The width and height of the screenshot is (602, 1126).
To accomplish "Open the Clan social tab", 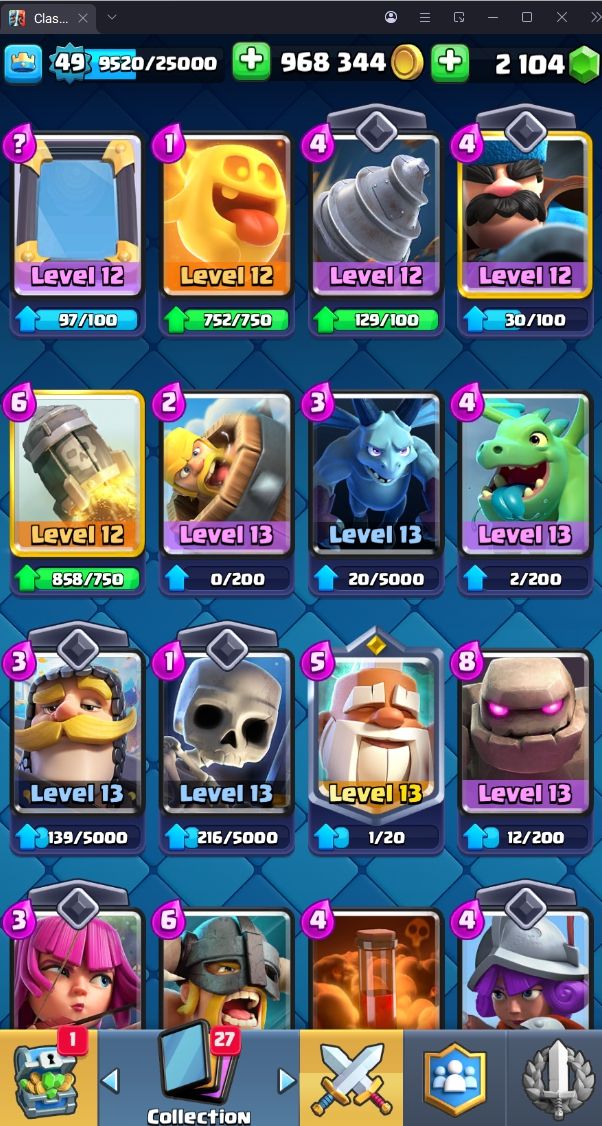I will [454, 1078].
